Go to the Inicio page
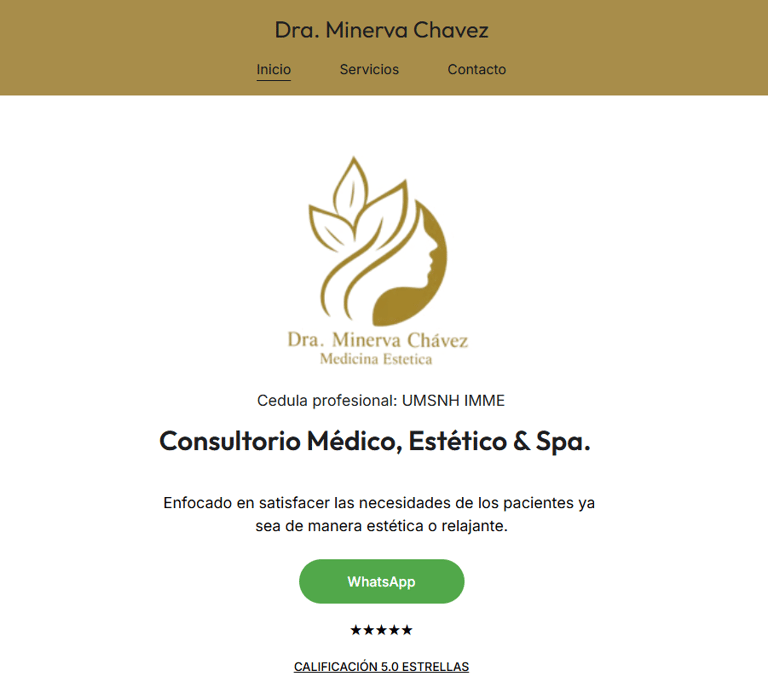This screenshot has height=688, width=768. coord(273,70)
